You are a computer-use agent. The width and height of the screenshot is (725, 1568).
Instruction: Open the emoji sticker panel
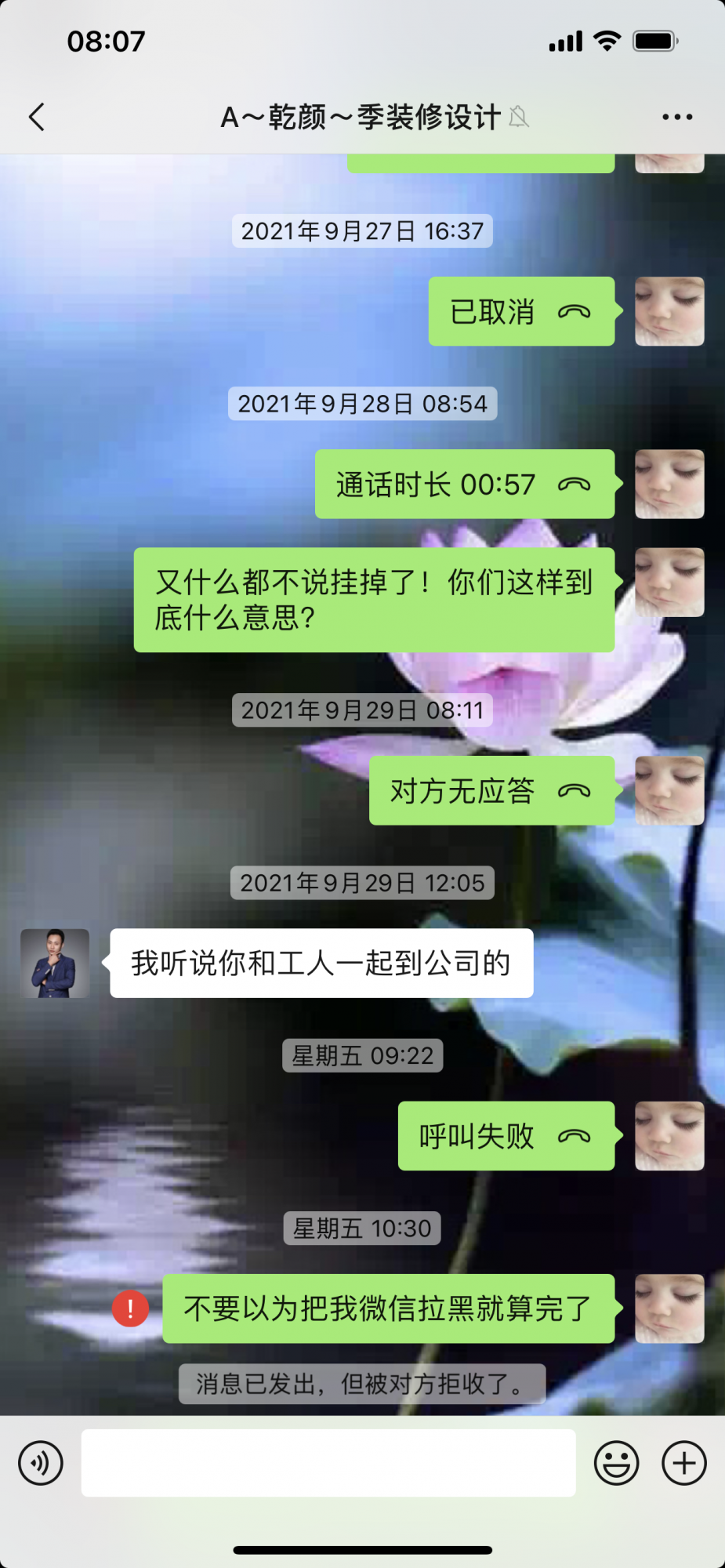[x=616, y=1462]
